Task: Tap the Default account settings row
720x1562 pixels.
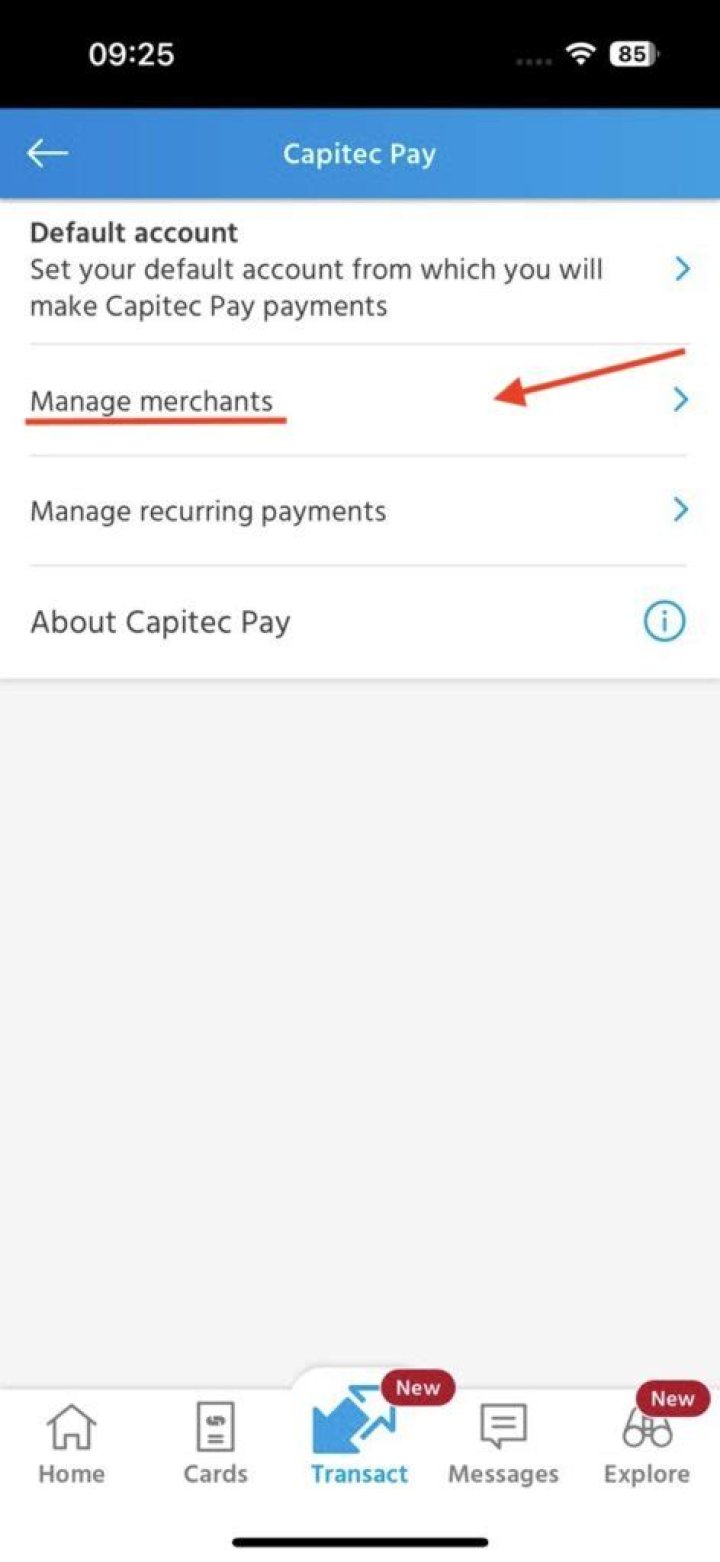Action: (x=300, y=268)
